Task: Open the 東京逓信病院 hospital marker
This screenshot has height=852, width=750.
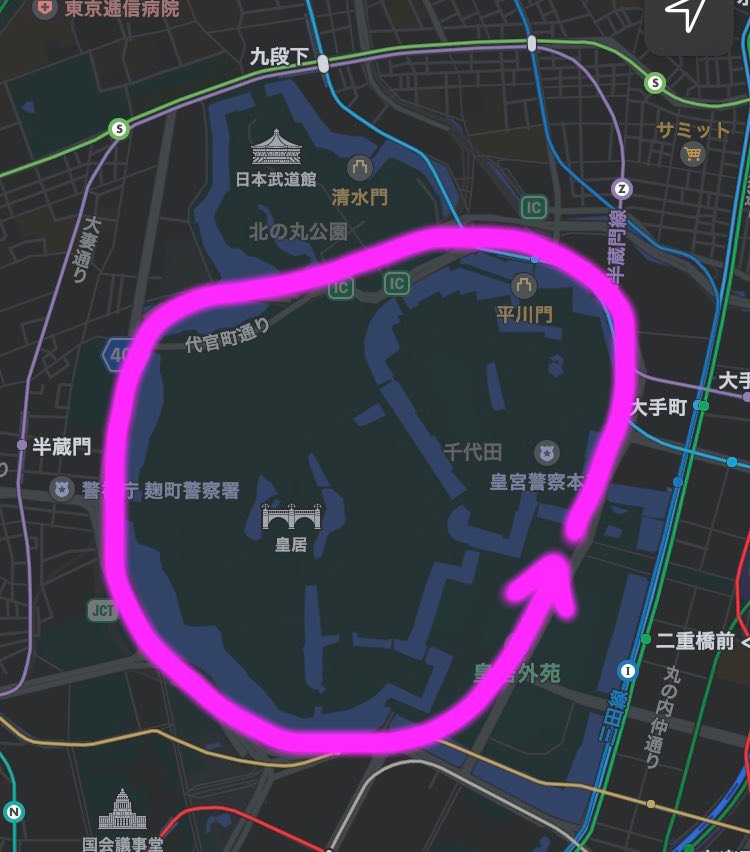Action: 45,9
